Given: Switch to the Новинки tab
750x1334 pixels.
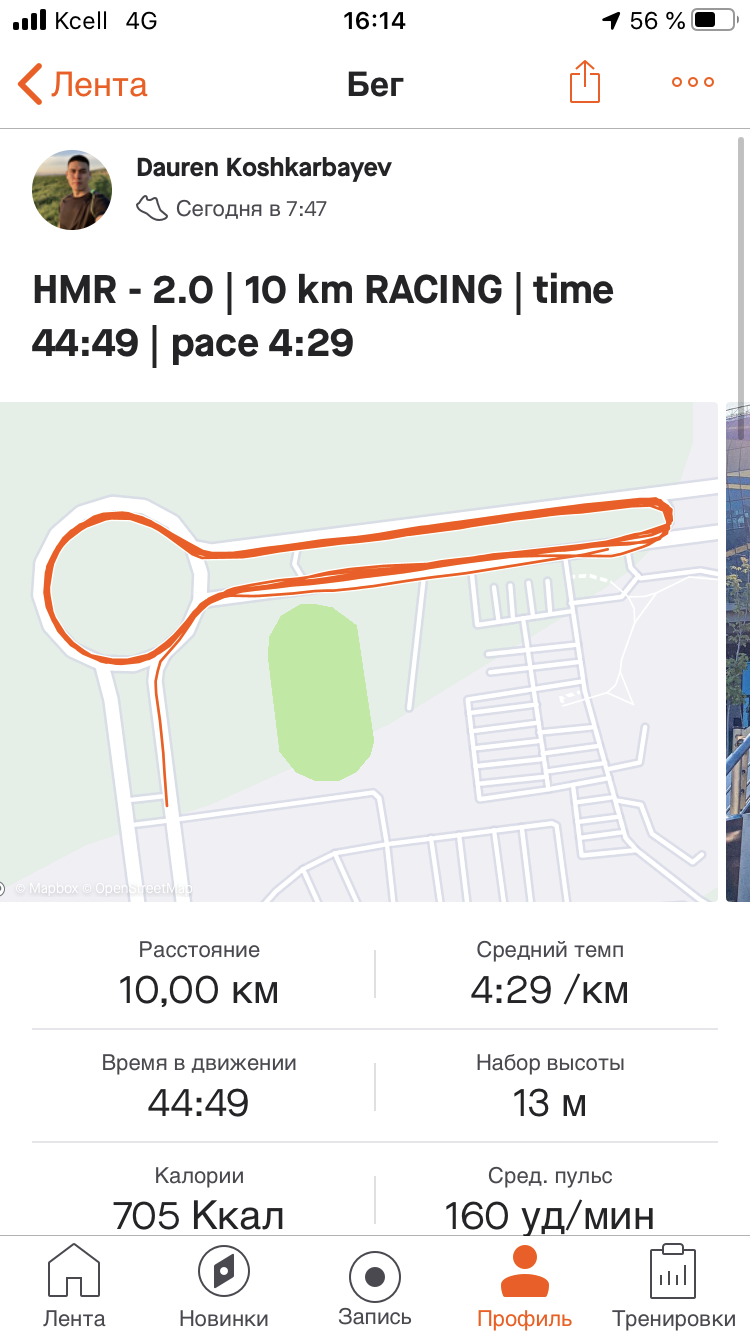Looking at the screenshot, I should click(x=224, y=1285).
